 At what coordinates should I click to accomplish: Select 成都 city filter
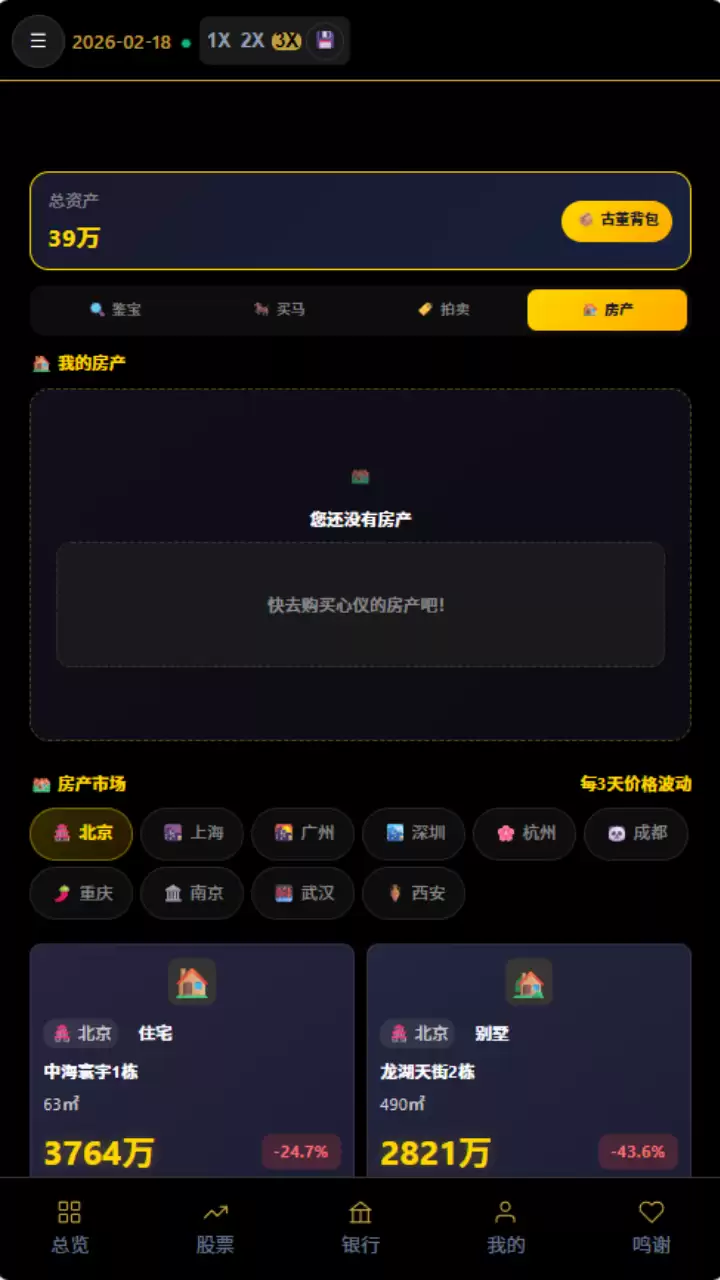pos(635,834)
